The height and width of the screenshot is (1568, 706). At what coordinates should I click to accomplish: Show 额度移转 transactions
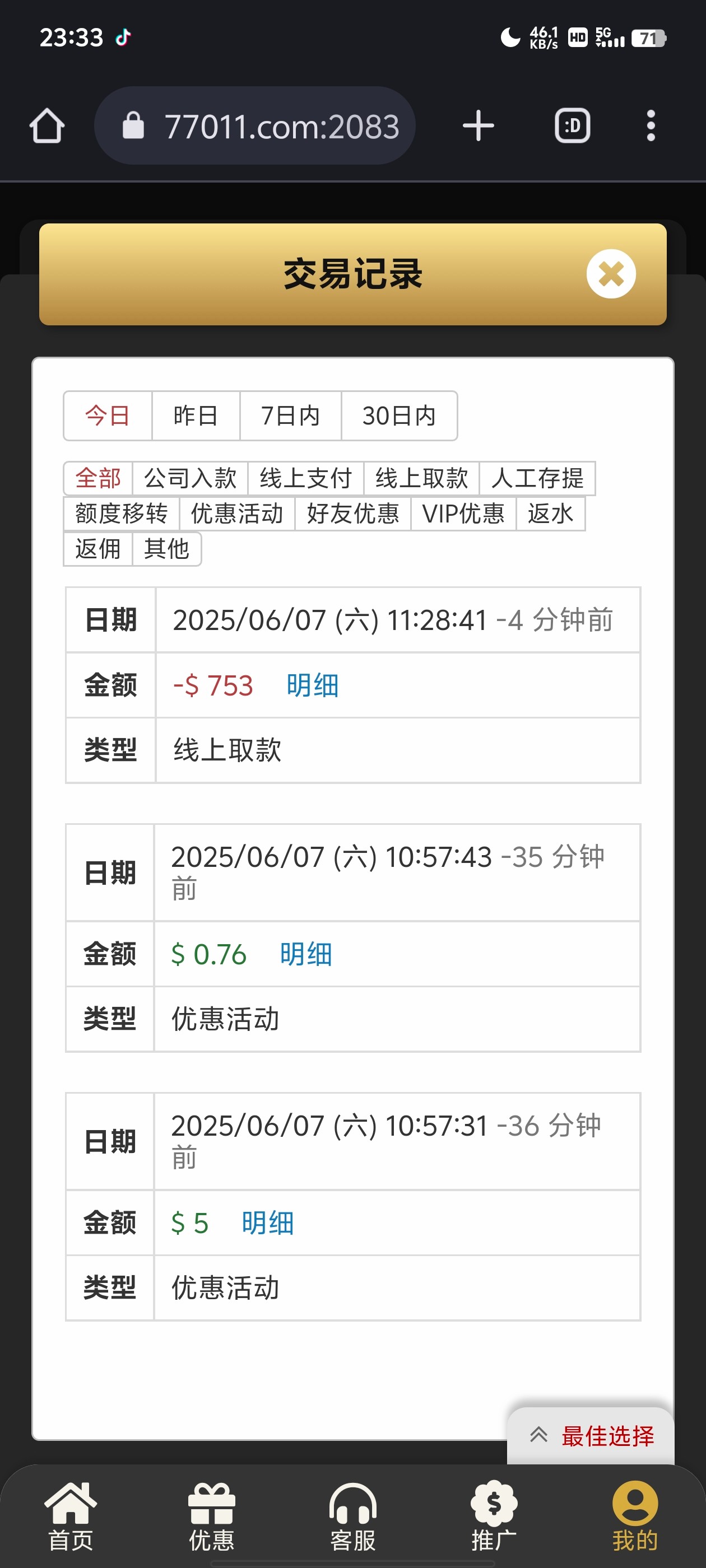tap(121, 514)
